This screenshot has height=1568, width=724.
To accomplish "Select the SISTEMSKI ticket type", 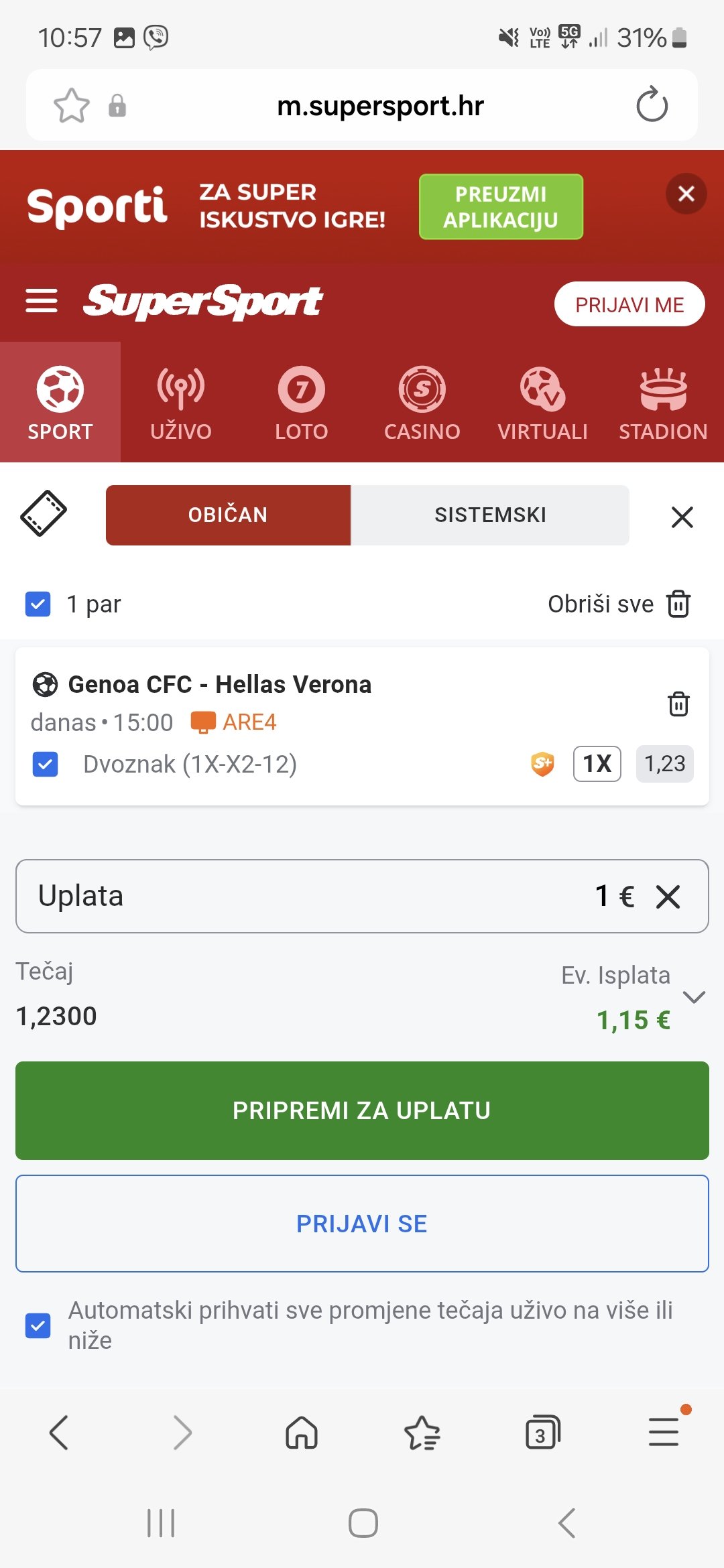I will [x=490, y=515].
